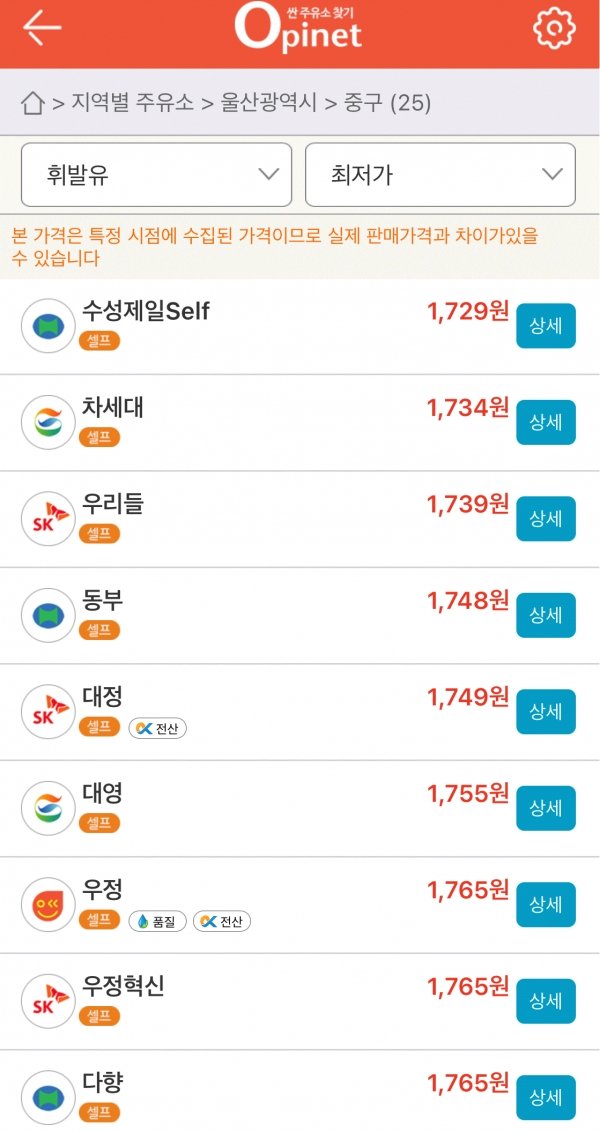Screen dimensions: 600x1132
Task: Go back using the arrow icon
Action: [x=42, y=27]
